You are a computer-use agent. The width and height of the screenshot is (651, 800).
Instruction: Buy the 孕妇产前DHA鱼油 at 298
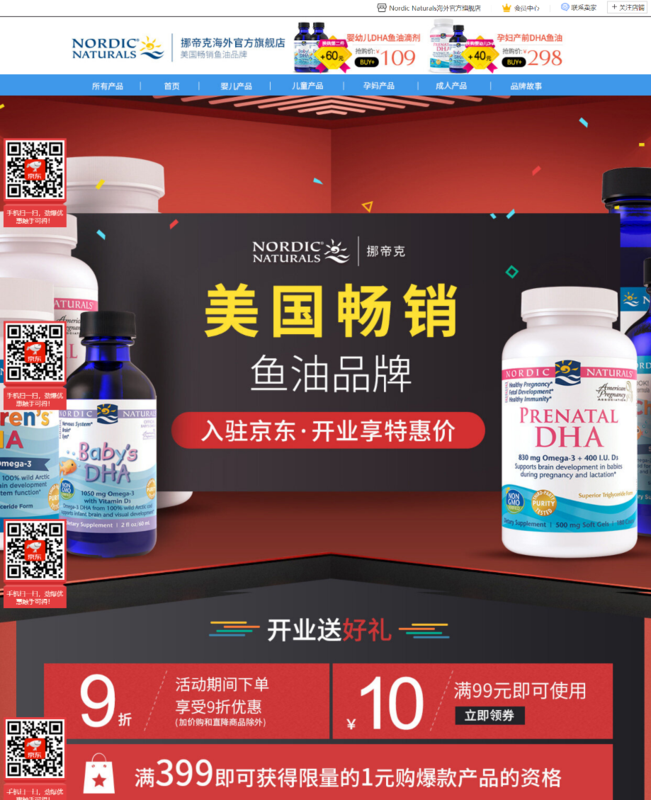tap(514, 62)
